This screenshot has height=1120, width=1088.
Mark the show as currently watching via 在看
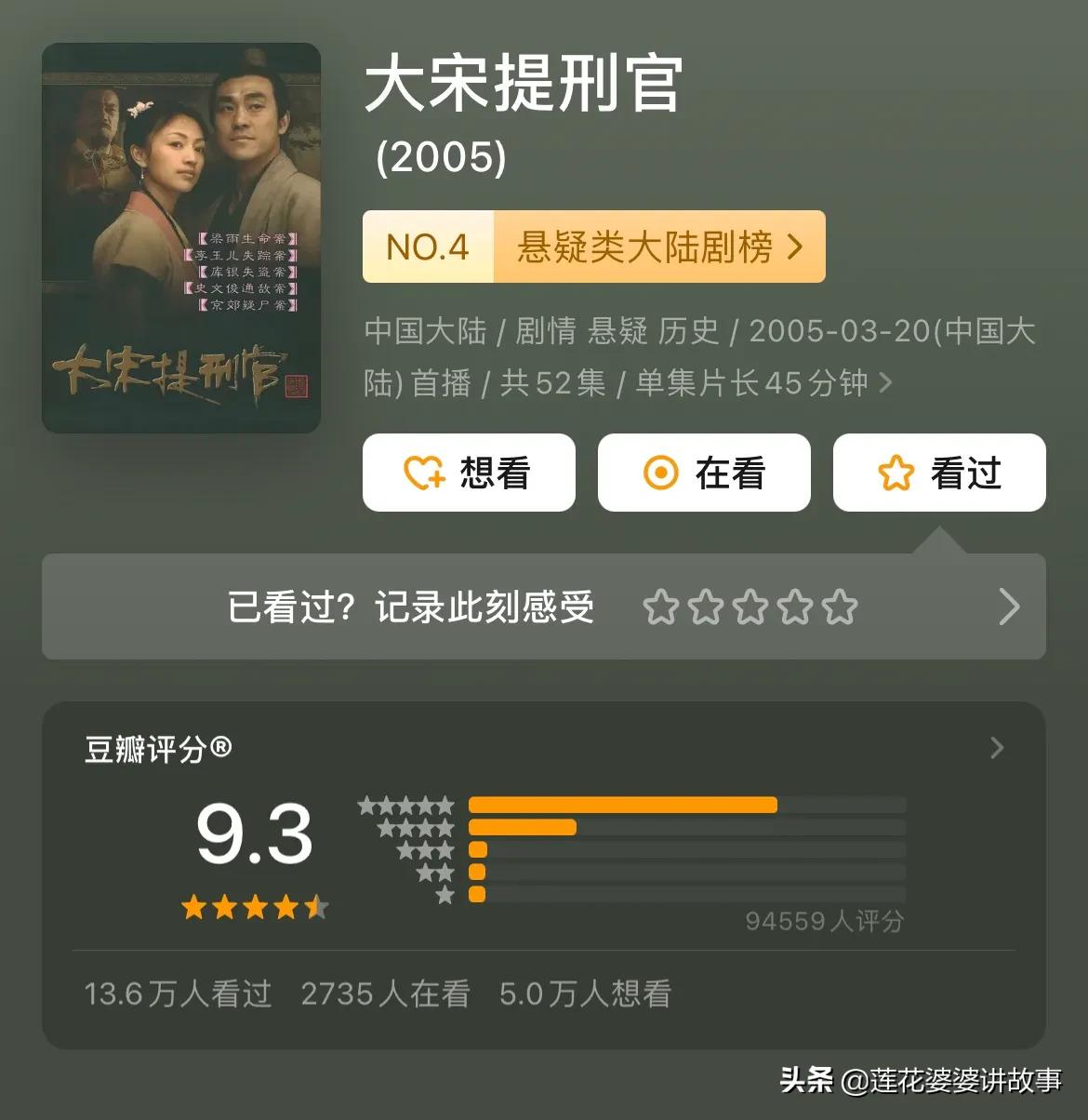(x=704, y=473)
